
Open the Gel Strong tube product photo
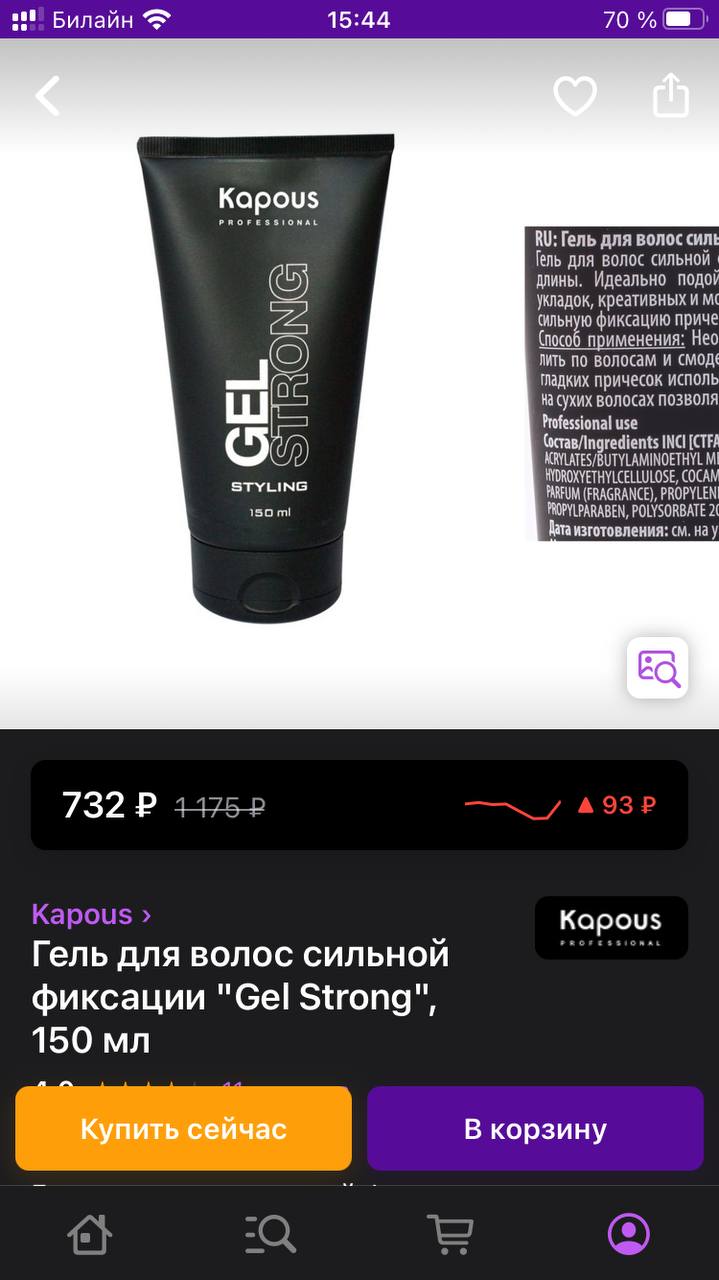tap(265, 378)
